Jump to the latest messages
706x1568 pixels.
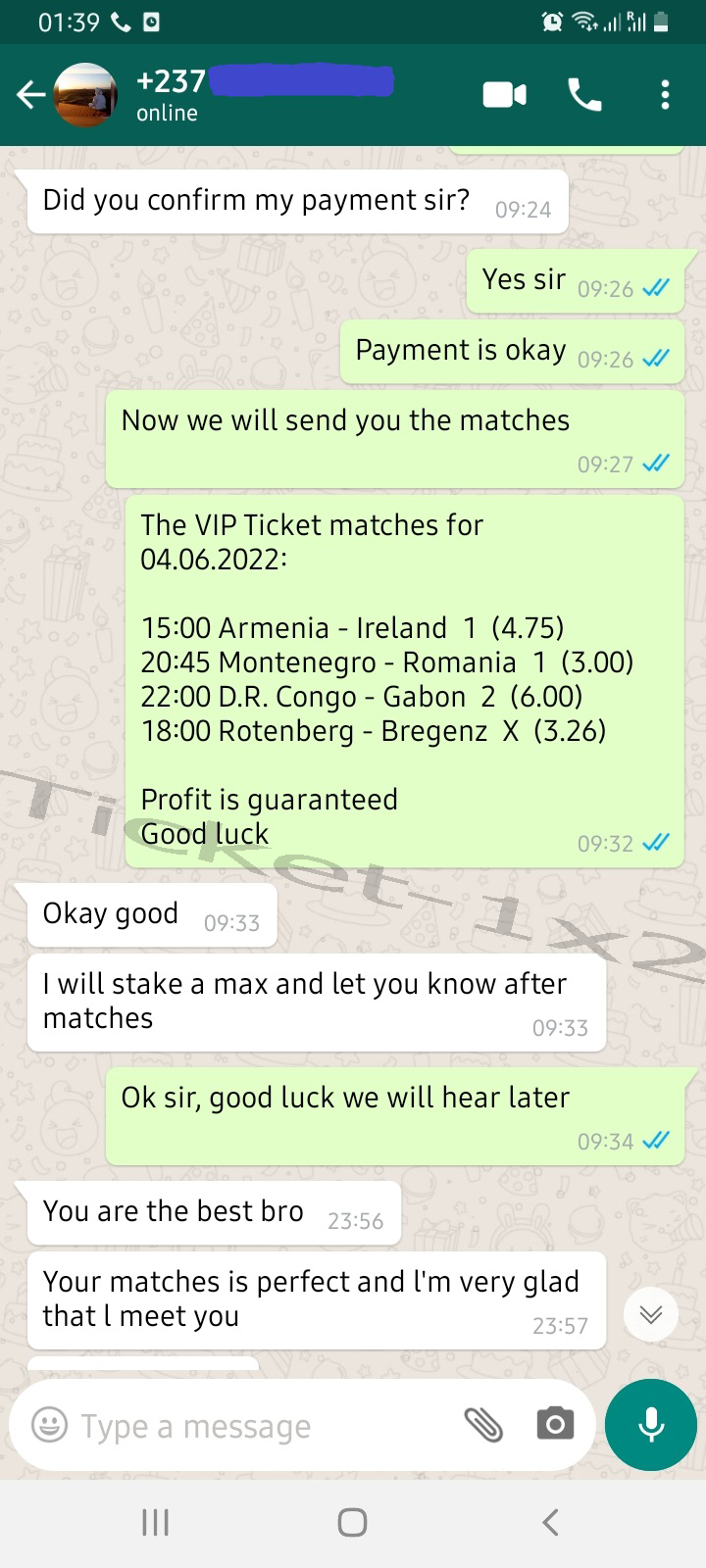click(651, 1314)
